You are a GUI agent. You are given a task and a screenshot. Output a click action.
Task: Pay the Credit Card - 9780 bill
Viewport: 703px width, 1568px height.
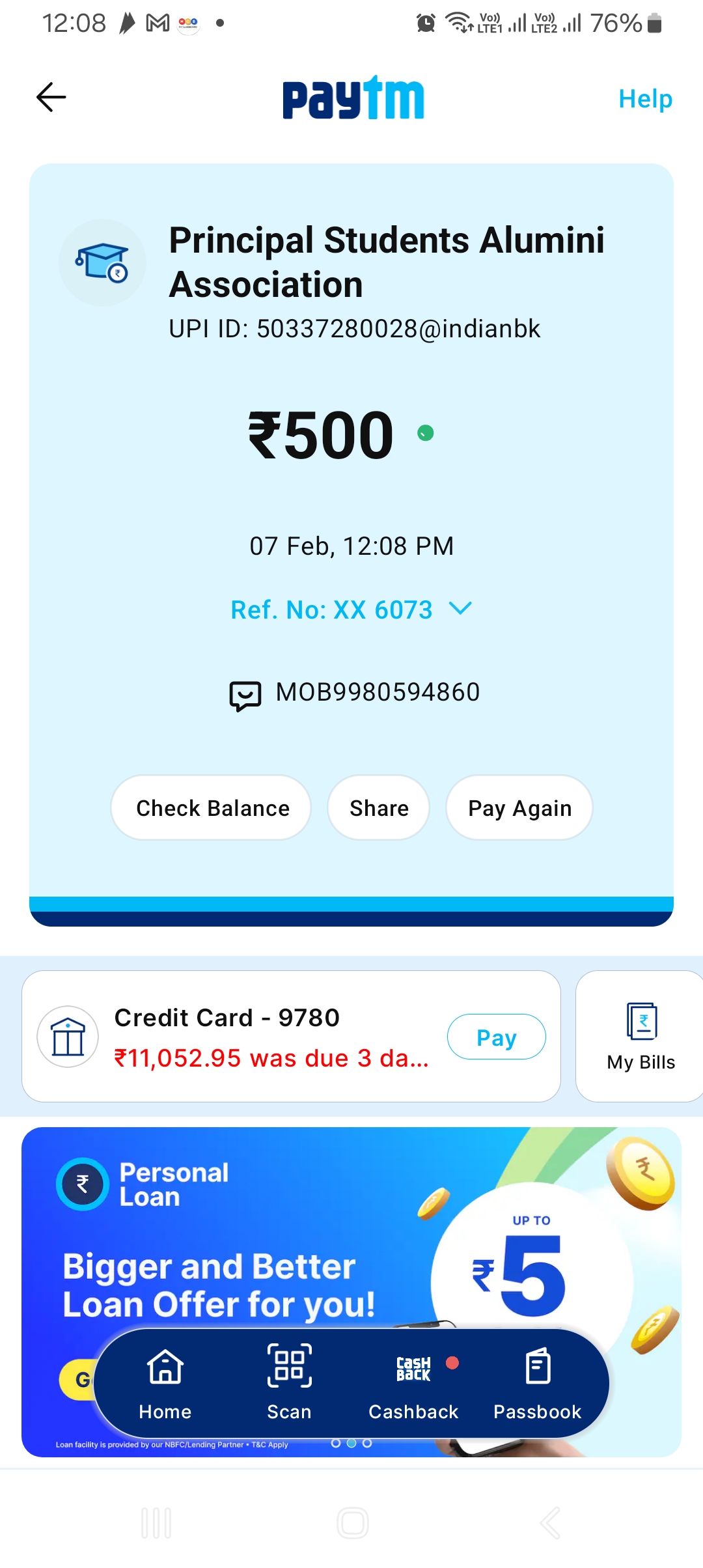[x=497, y=1037]
